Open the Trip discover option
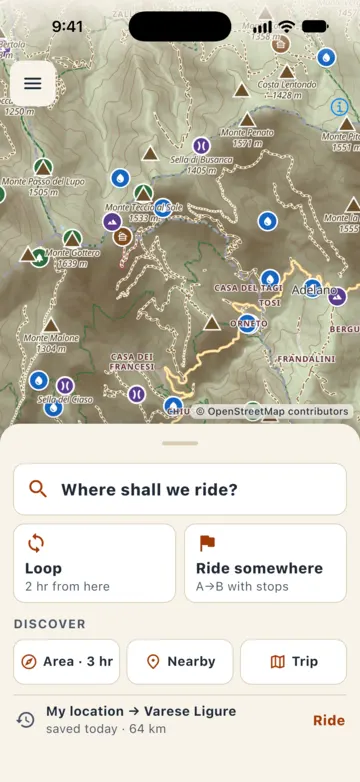Image resolution: width=360 pixels, height=782 pixels. [x=293, y=662]
